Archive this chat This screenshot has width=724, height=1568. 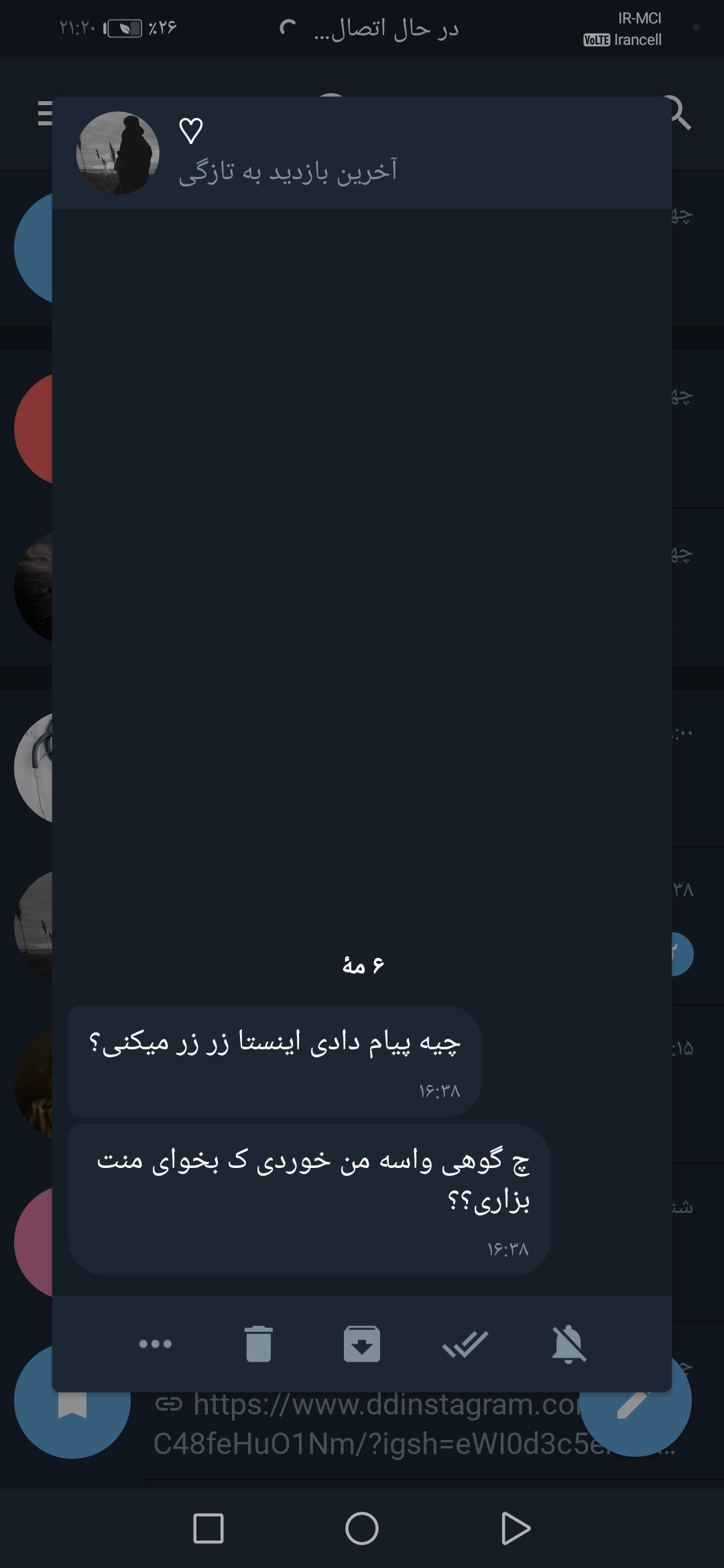pos(362,1344)
